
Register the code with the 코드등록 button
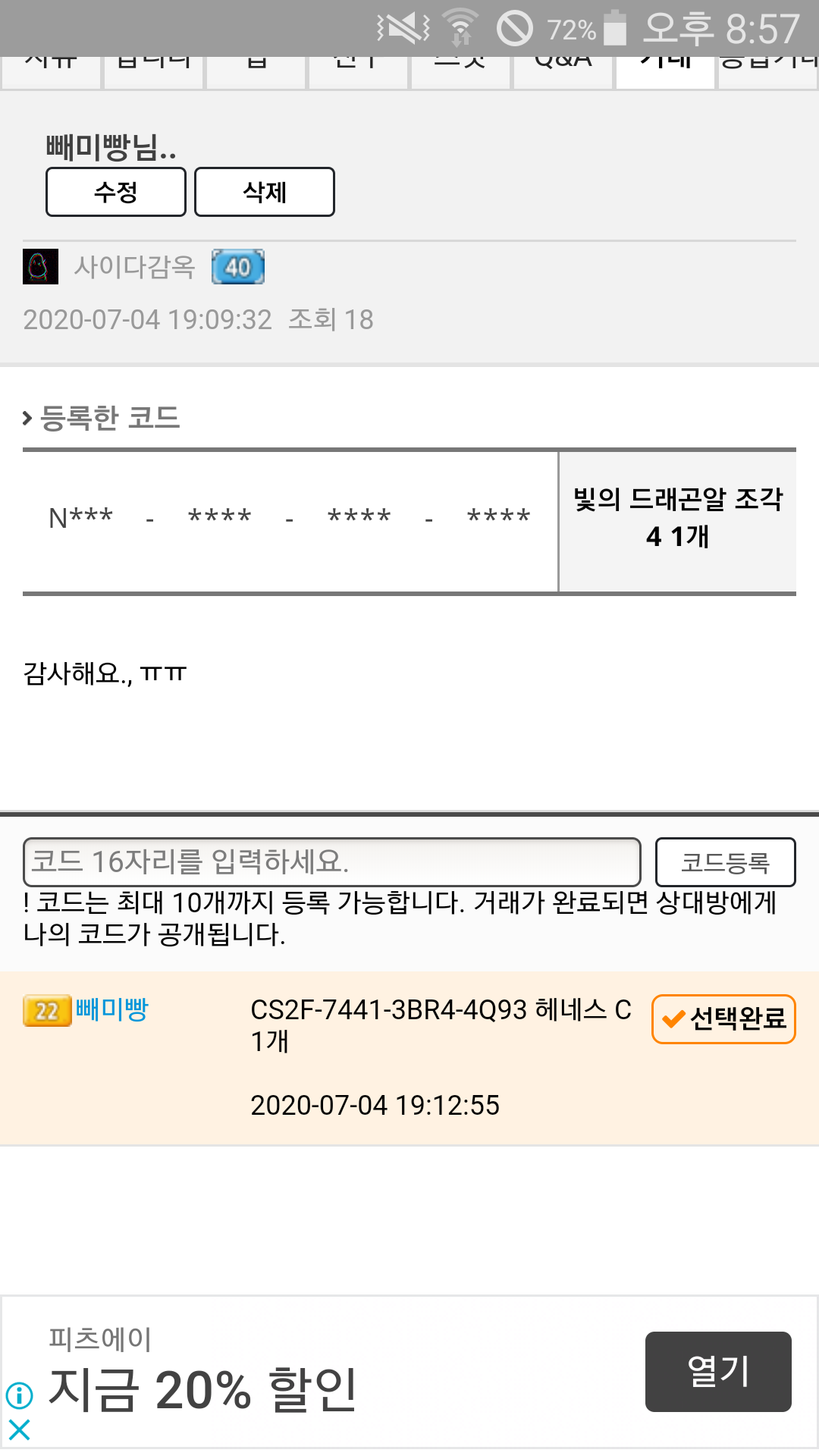point(725,861)
